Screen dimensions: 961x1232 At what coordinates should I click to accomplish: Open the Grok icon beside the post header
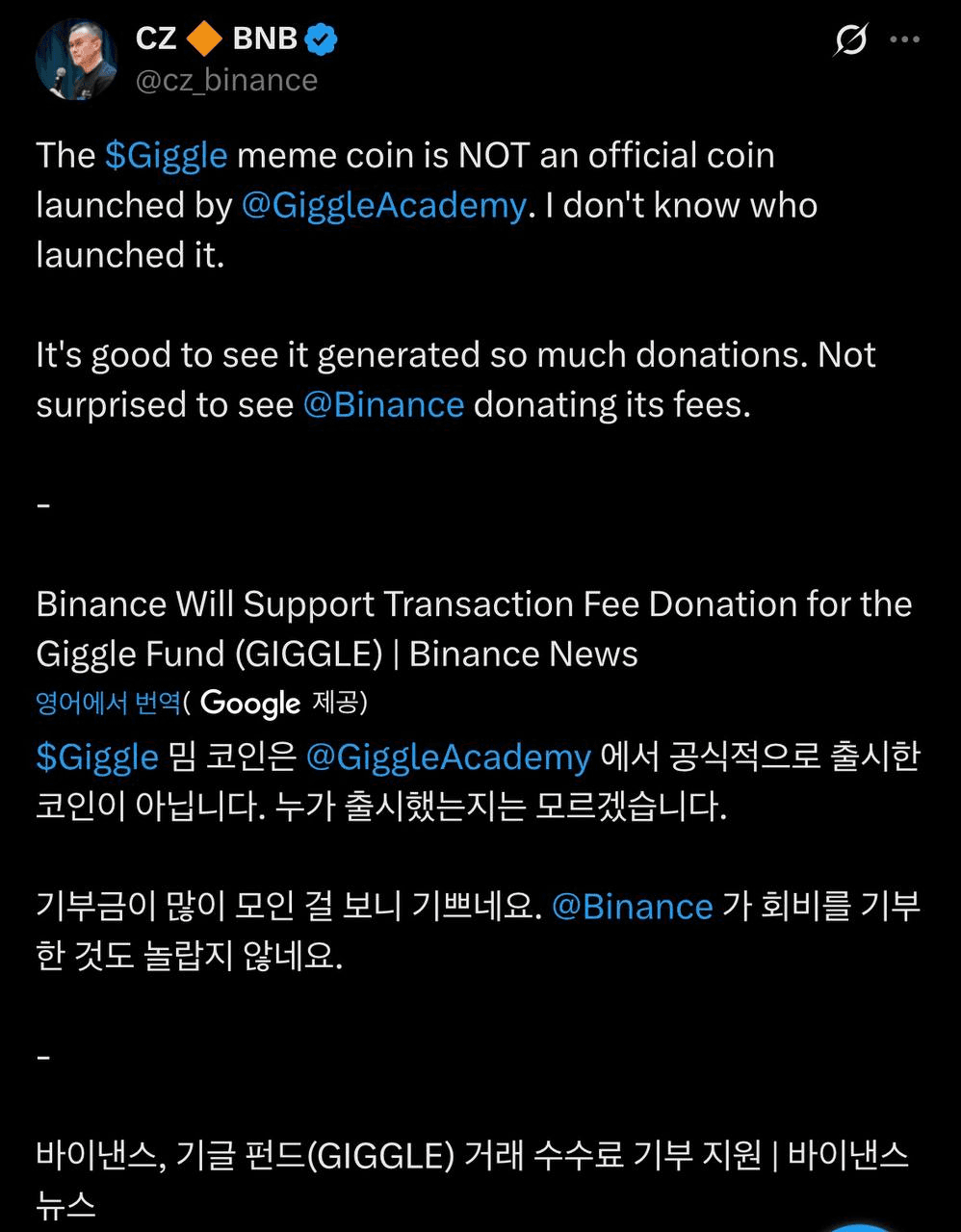850,40
